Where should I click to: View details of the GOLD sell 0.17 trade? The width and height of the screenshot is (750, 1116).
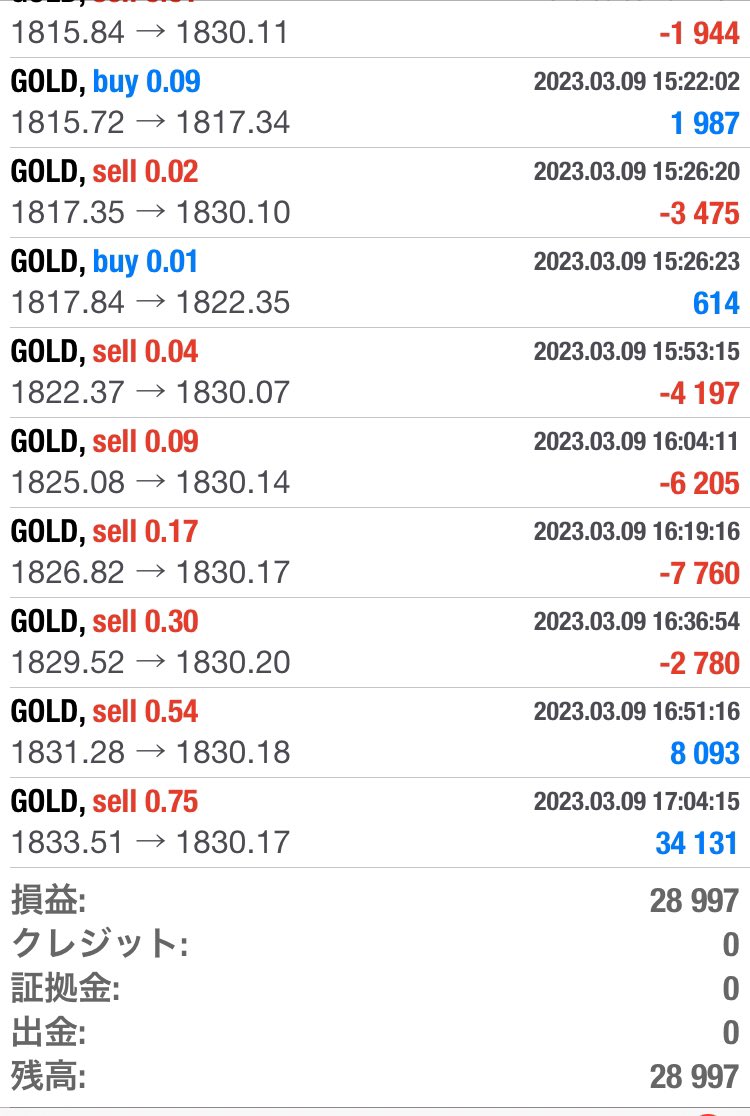tap(375, 552)
